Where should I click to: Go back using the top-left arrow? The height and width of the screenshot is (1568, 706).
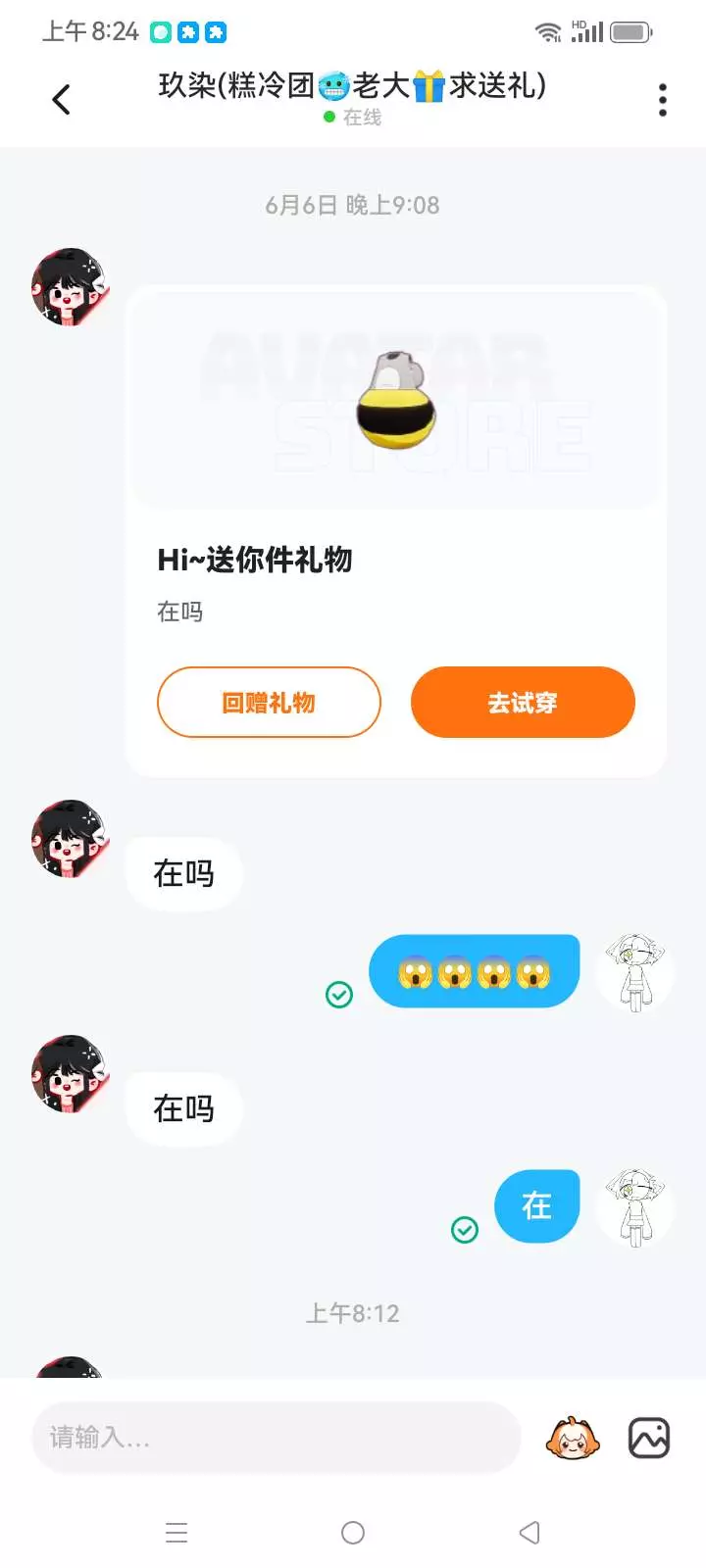[x=61, y=99]
